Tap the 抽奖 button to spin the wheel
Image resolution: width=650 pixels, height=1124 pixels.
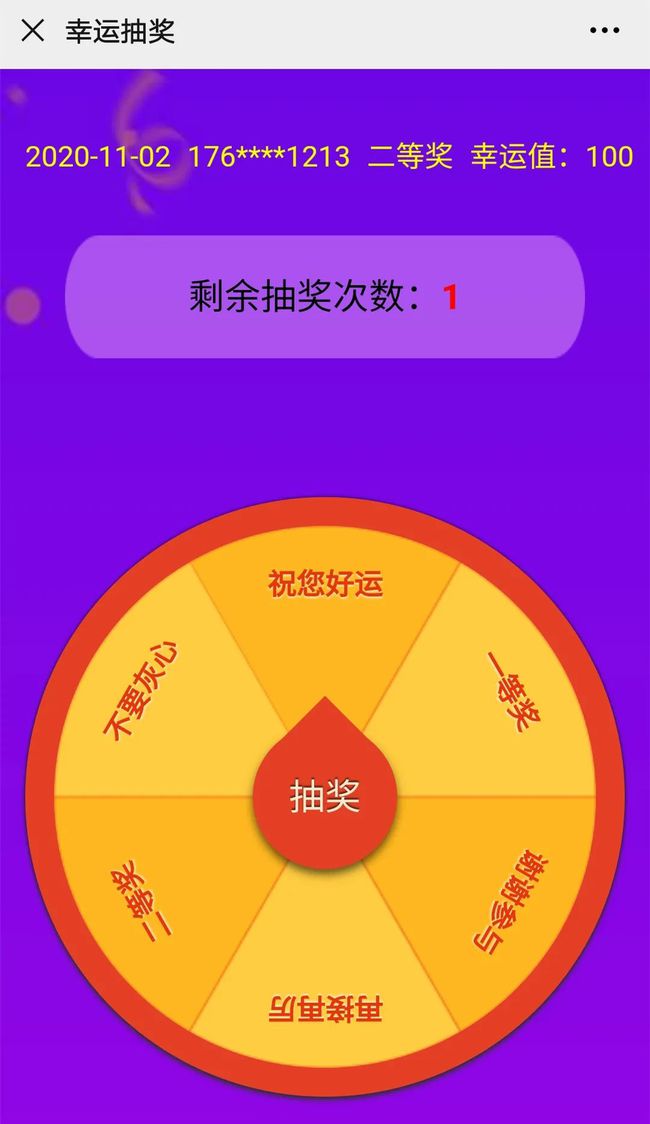point(325,796)
